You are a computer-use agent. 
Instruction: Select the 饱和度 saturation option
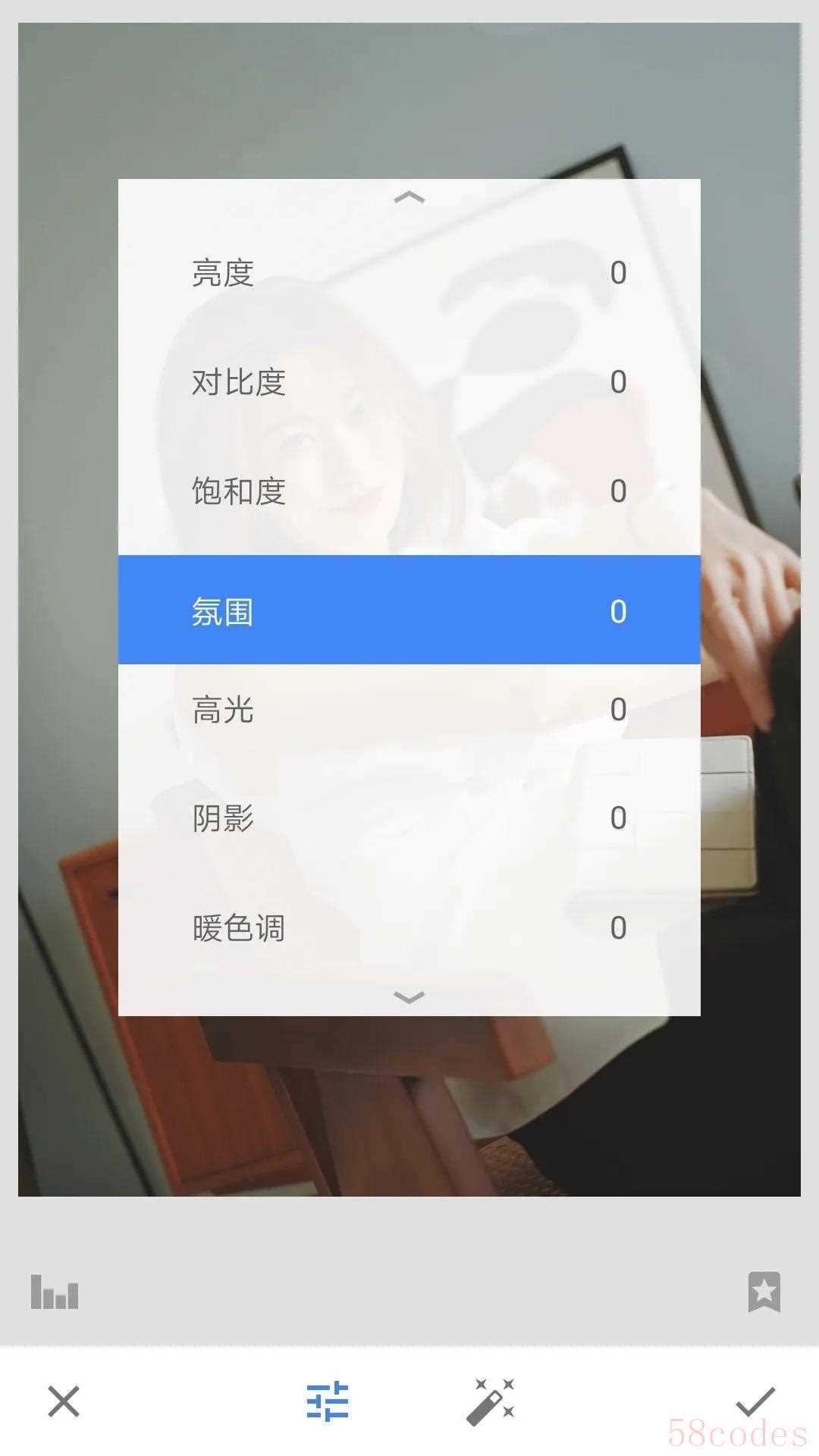pos(409,491)
